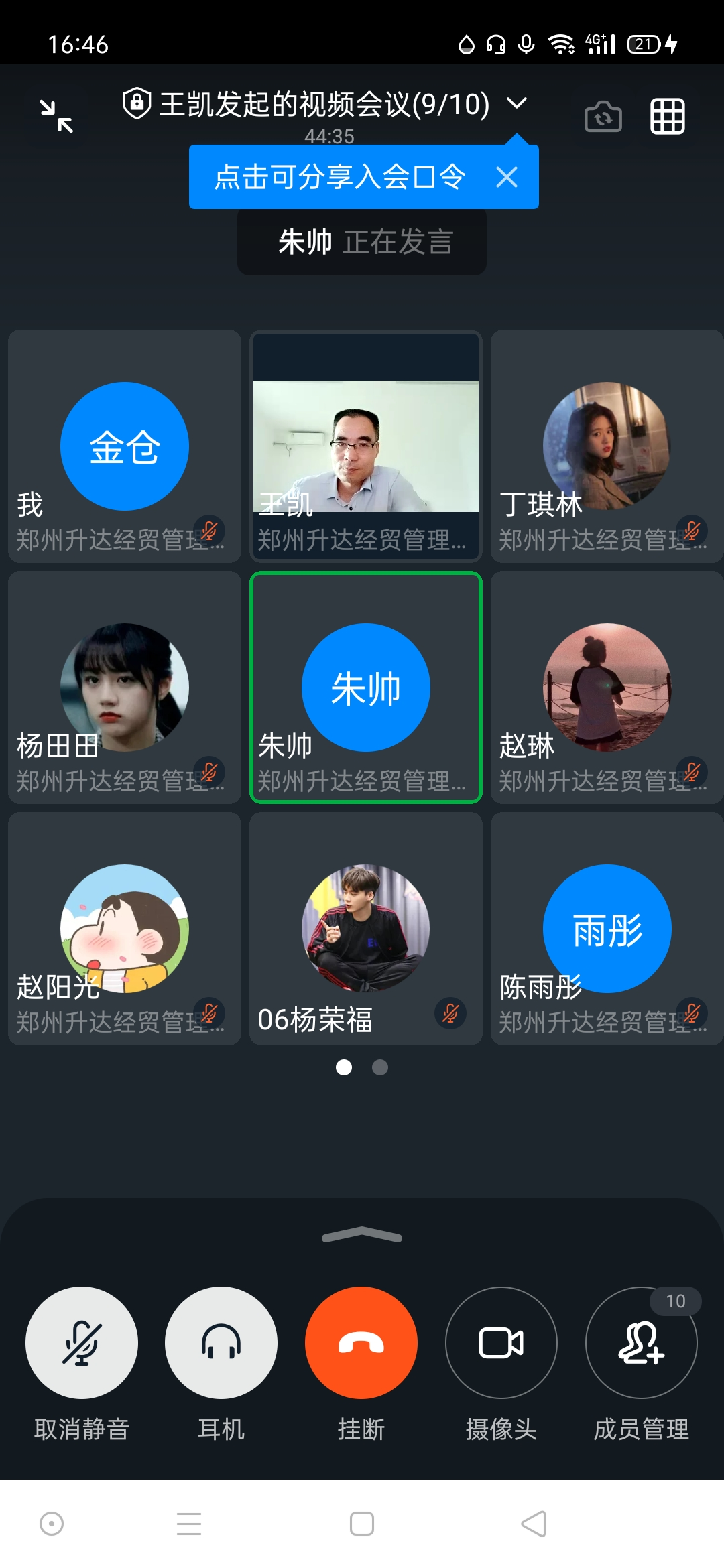Change layout using the grid icon
Viewport: 724px width, 1568px height.
[667, 117]
